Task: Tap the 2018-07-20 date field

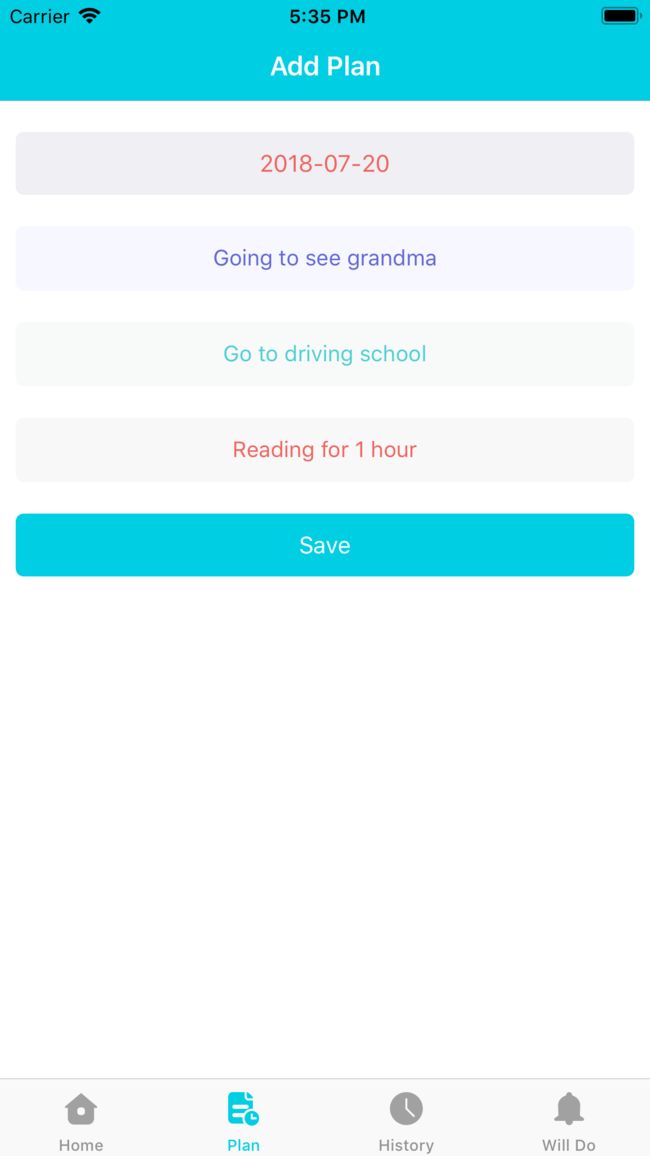Action: (x=325, y=164)
